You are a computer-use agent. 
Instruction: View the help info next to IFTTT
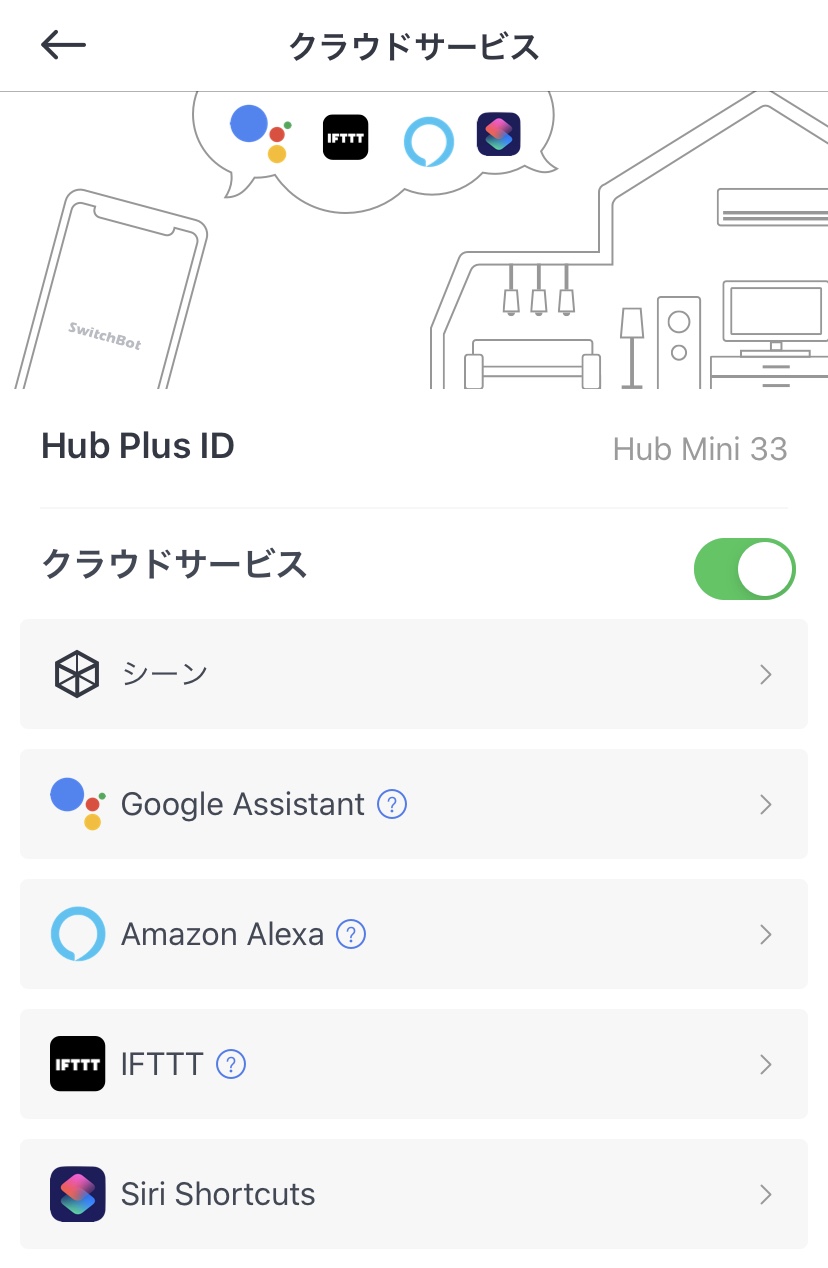coord(231,1064)
